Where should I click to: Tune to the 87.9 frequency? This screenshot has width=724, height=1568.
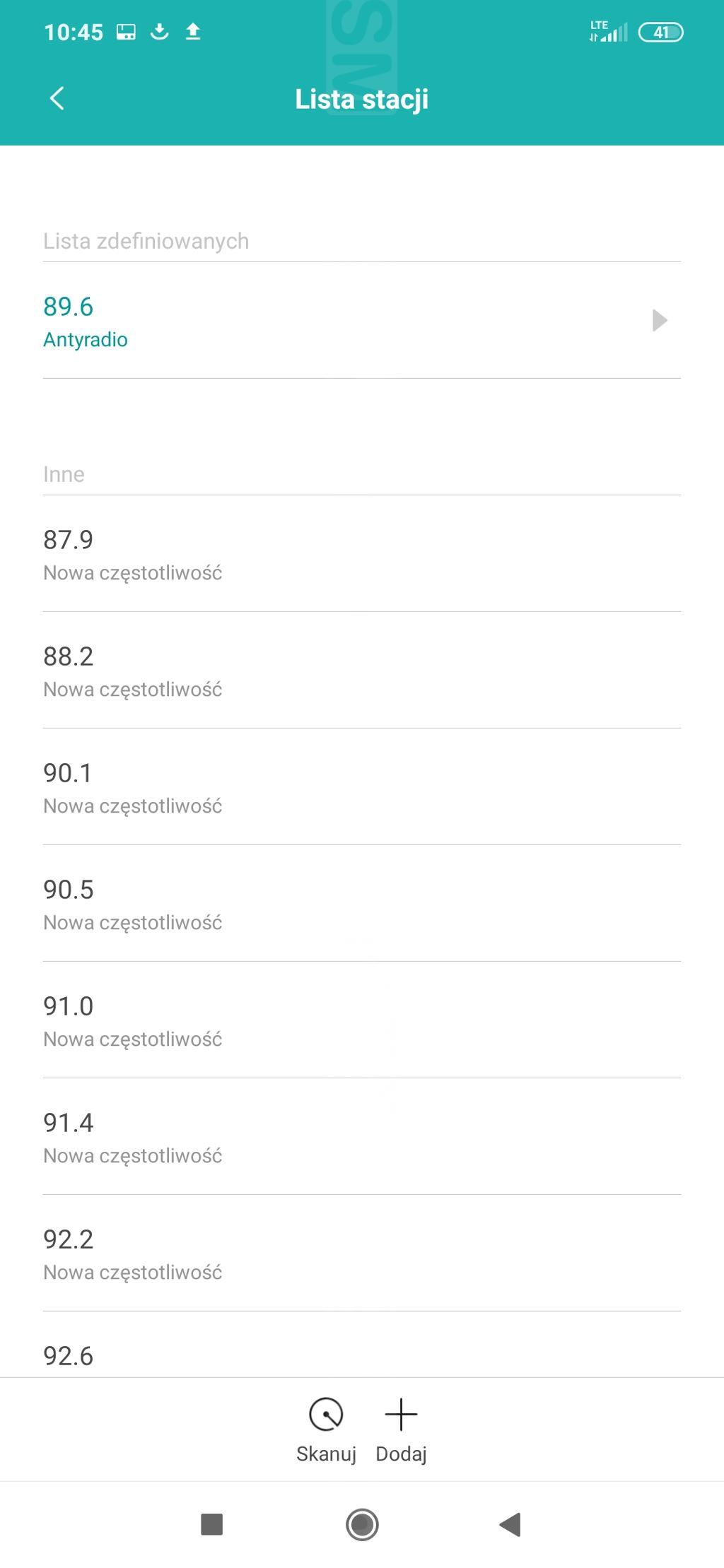(339, 555)
